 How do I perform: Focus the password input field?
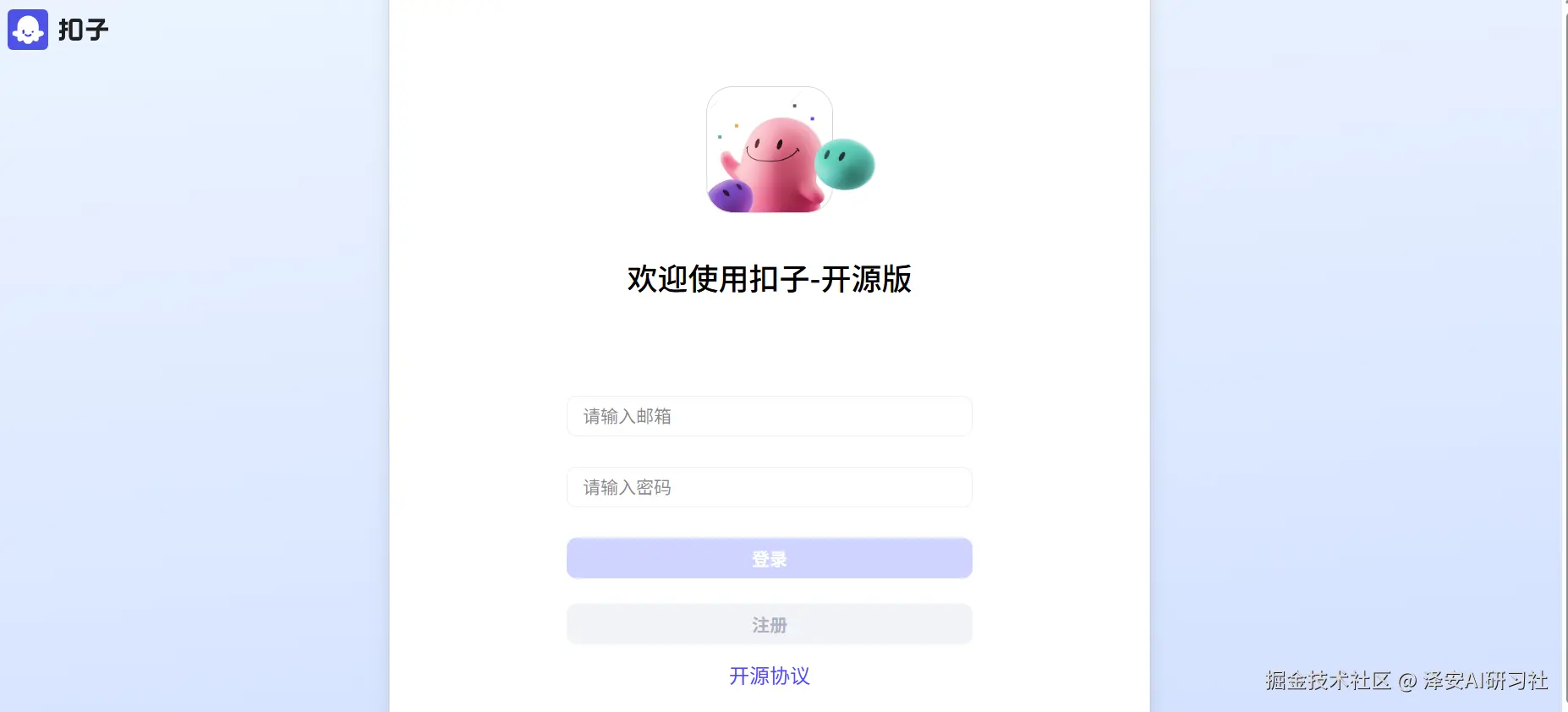tap(769, 487)
